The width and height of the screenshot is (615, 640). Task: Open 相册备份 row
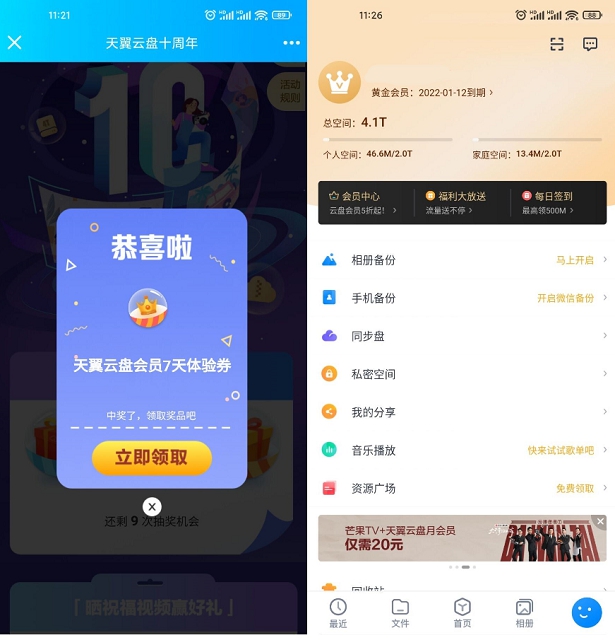[x=461, y=260]
